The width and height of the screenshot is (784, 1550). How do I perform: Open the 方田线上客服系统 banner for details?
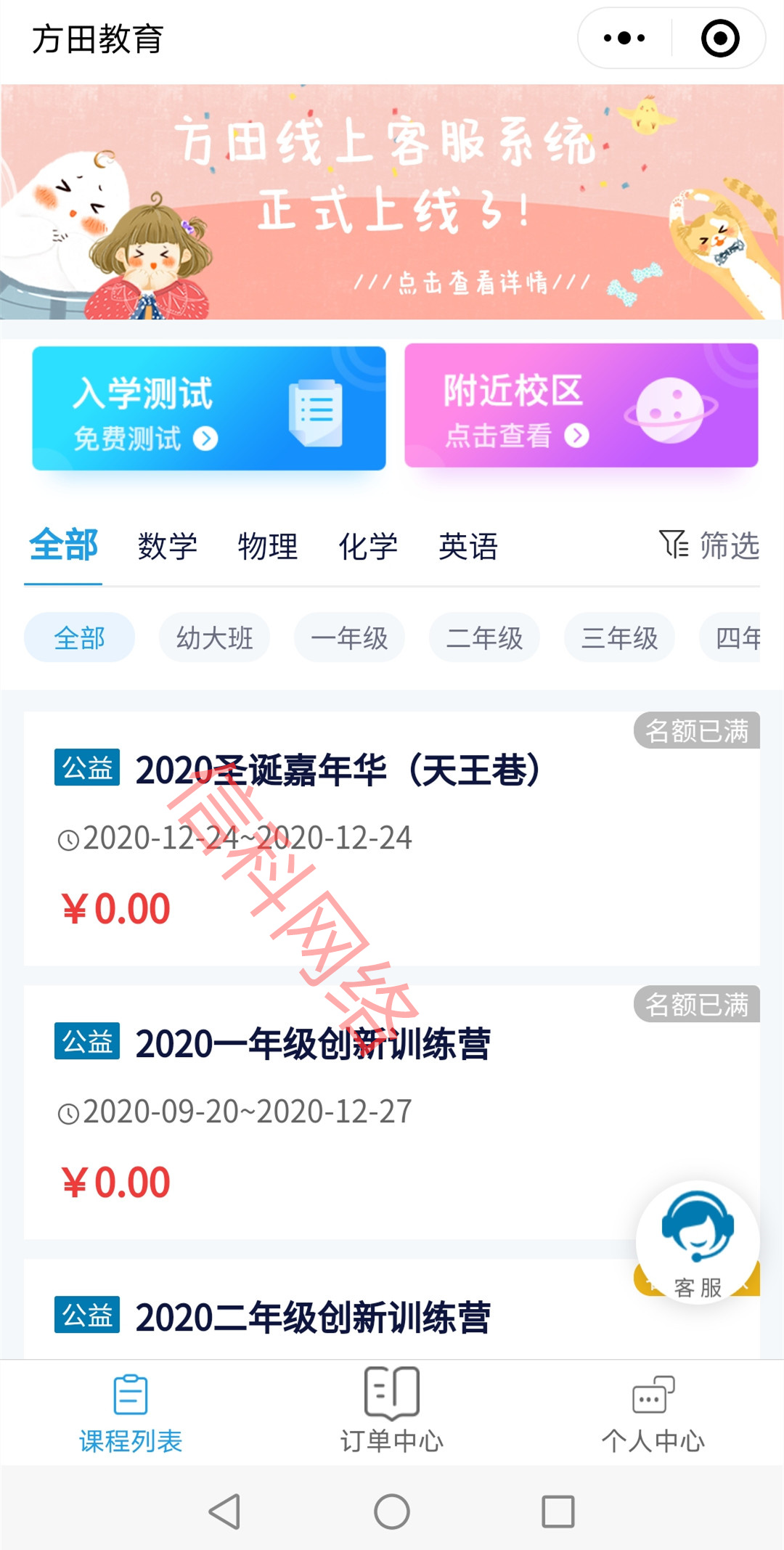coord(392,202)
